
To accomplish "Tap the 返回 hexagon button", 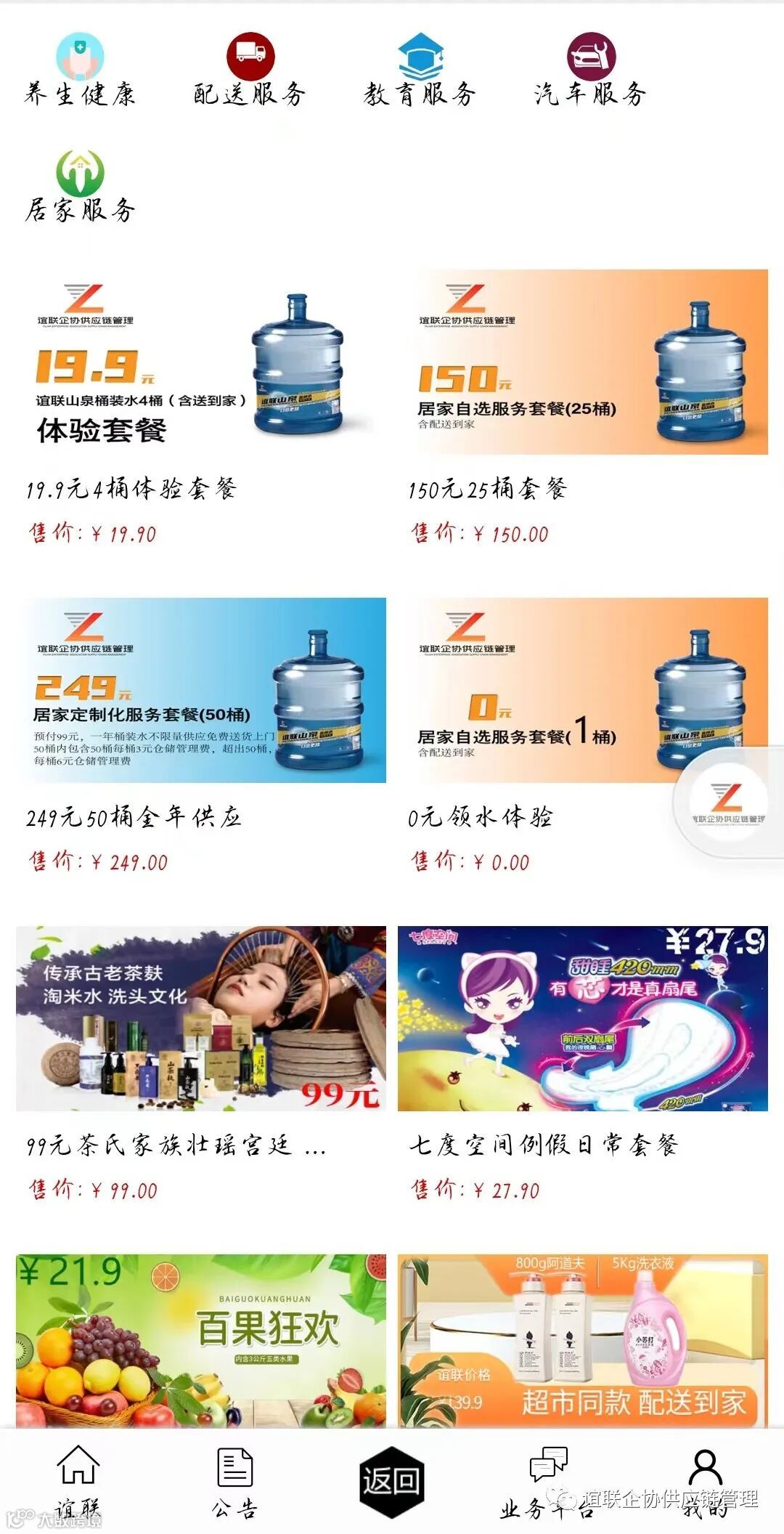I will (x=392, y=1480).
